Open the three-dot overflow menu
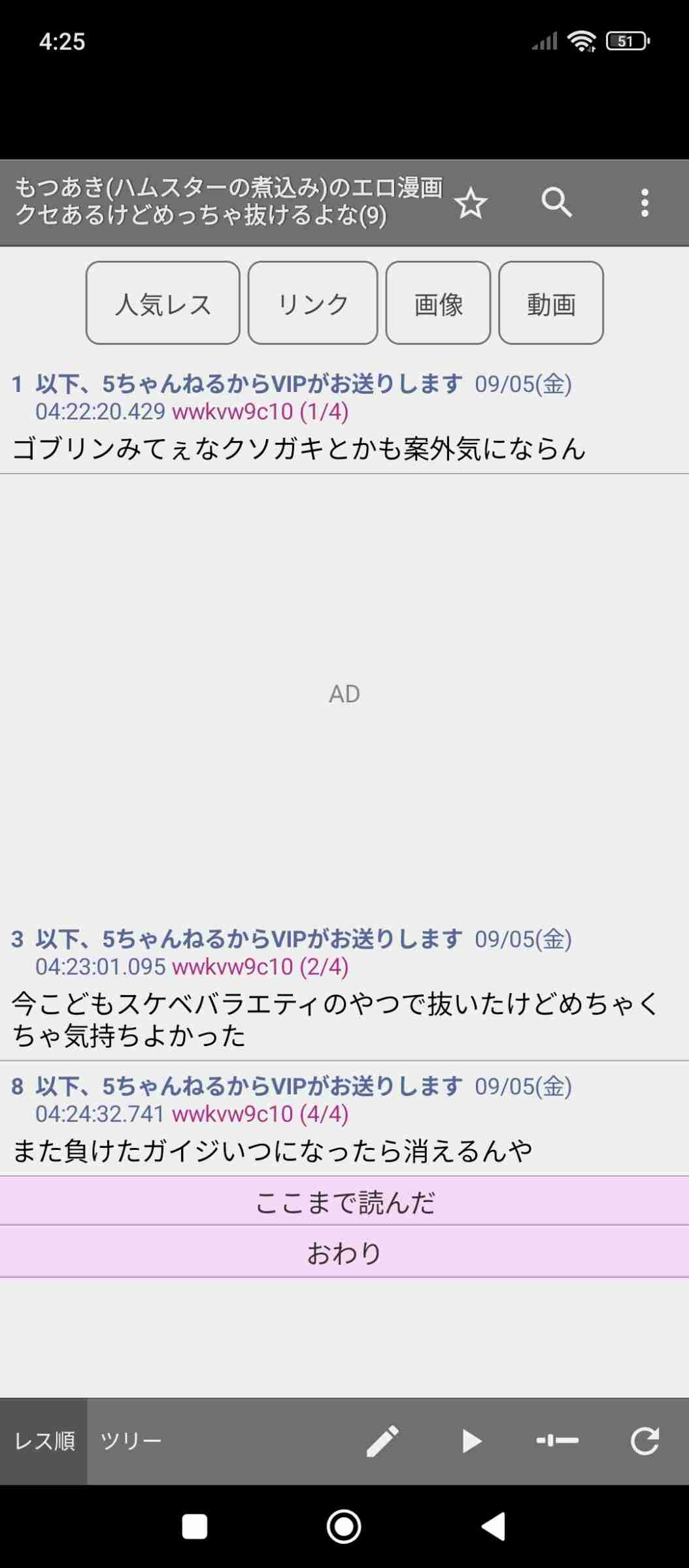 point(645,203)
